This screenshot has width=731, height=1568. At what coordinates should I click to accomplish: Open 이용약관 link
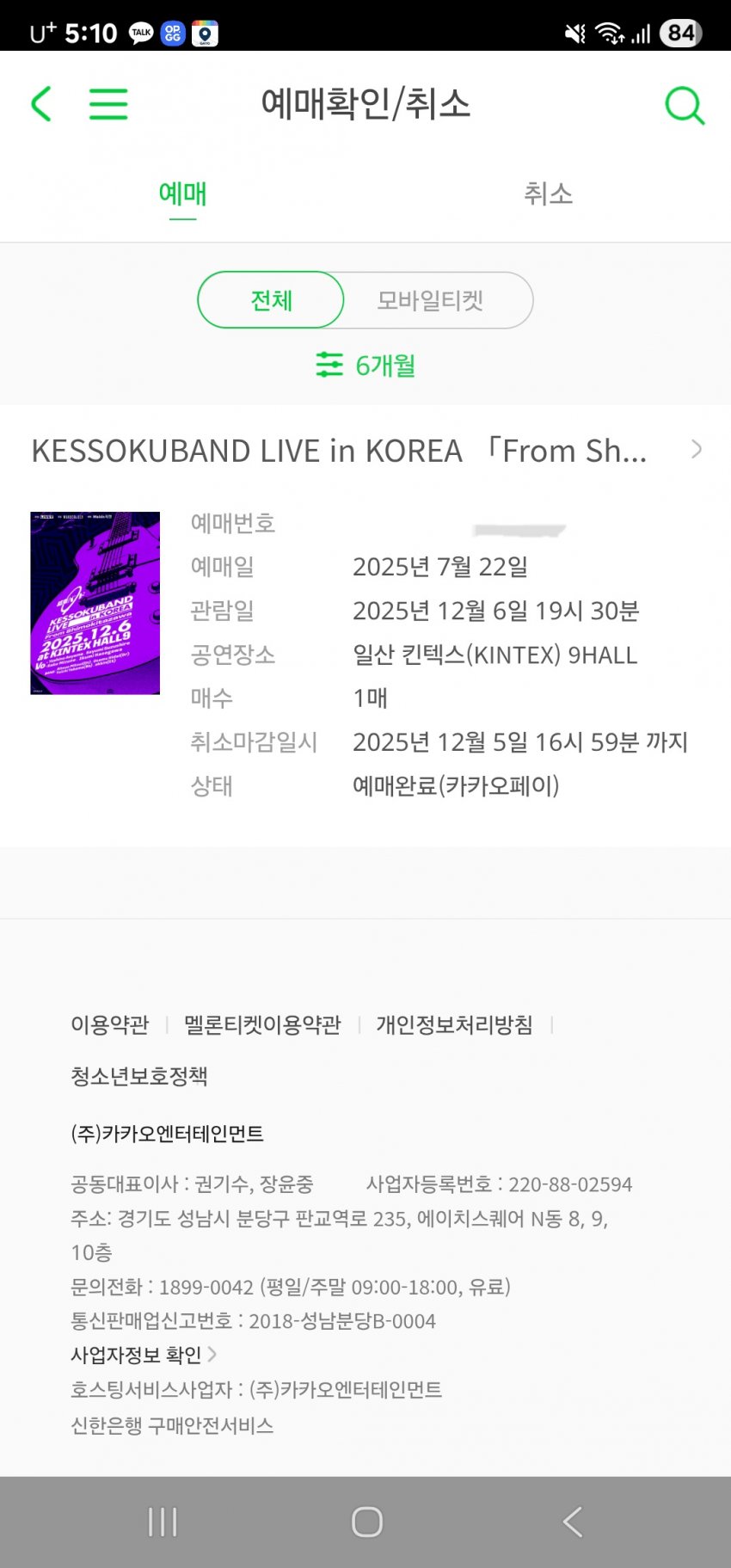[109, 1024]
